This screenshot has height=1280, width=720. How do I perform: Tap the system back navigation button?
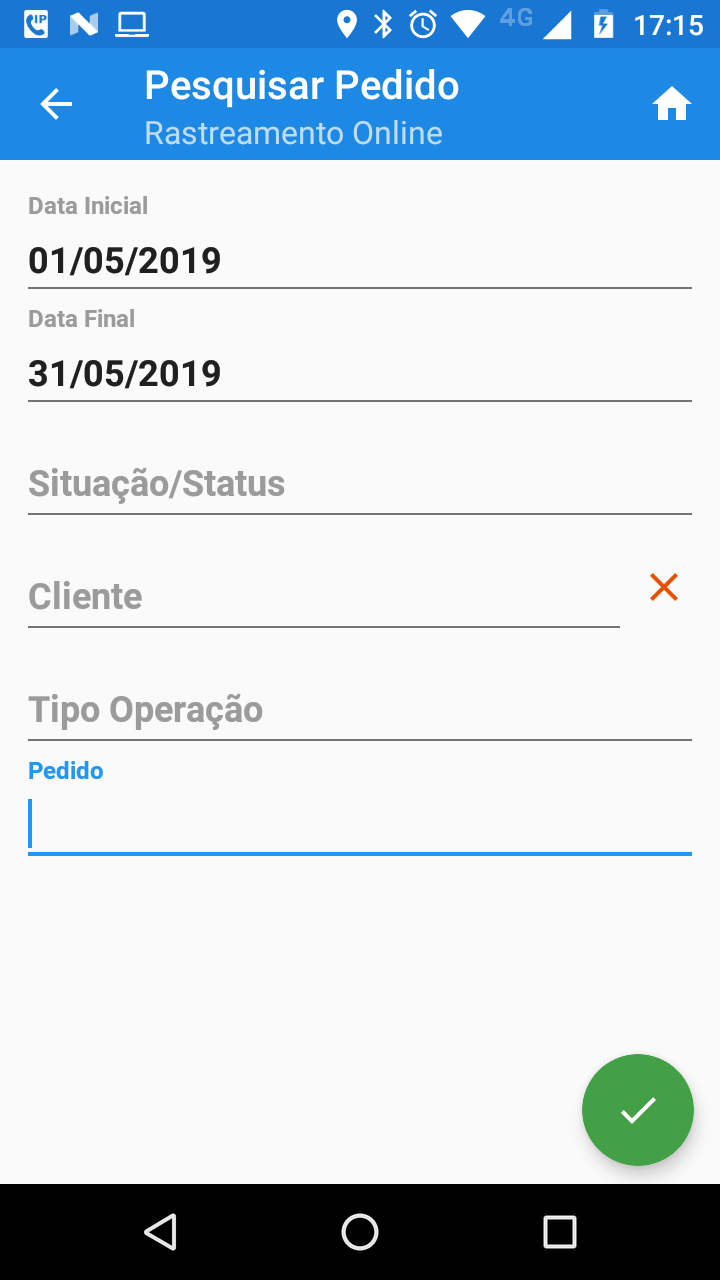click(x=160, y=1232)
